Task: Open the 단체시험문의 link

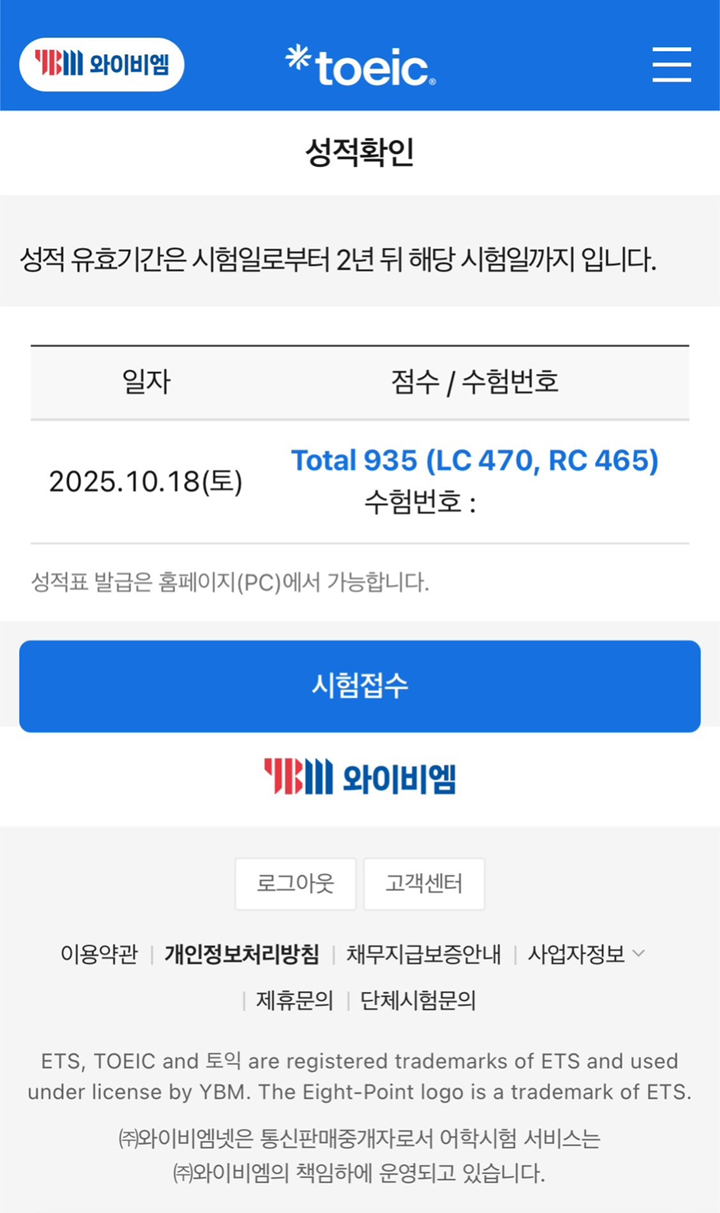Action: [418, 1000]
